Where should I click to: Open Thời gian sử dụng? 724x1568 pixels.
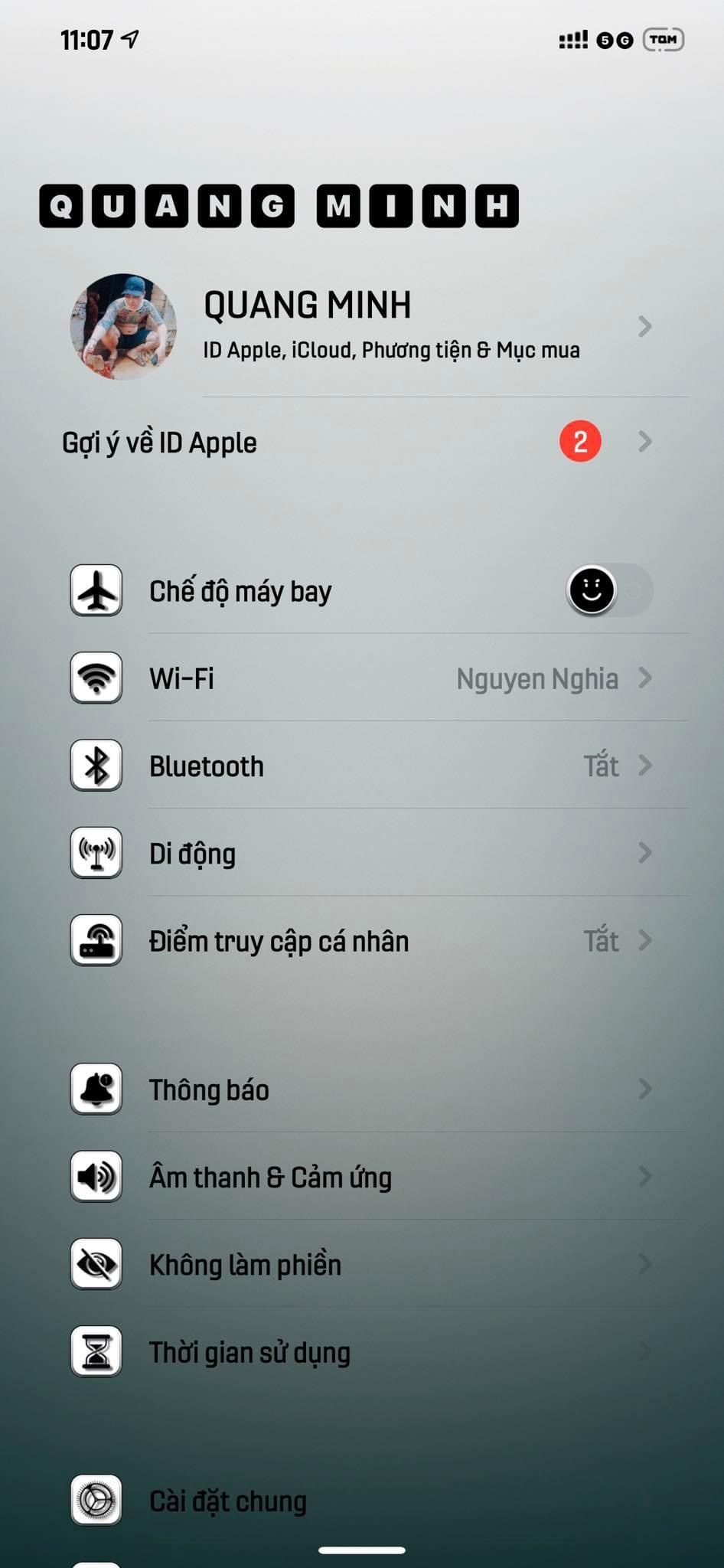coord(361,1352)
